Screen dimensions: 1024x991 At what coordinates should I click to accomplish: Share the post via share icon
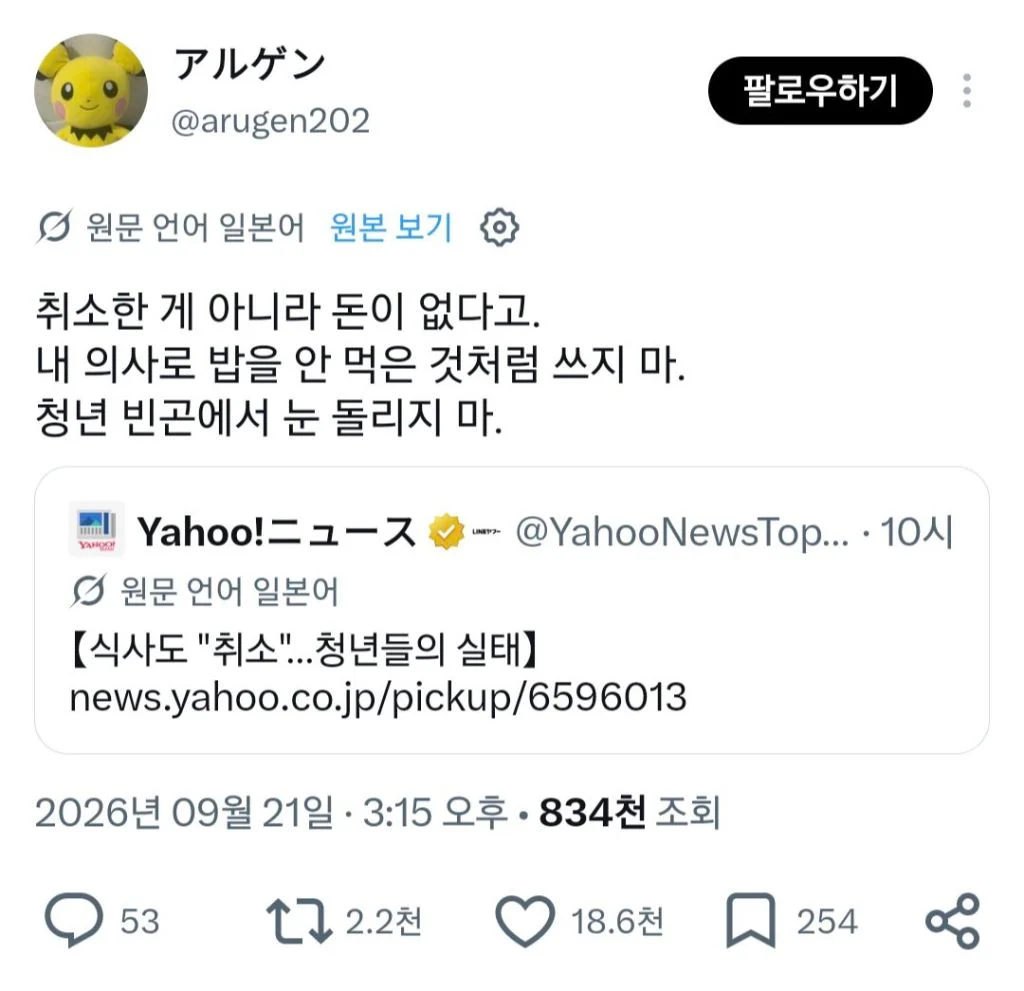coord(952,920)
